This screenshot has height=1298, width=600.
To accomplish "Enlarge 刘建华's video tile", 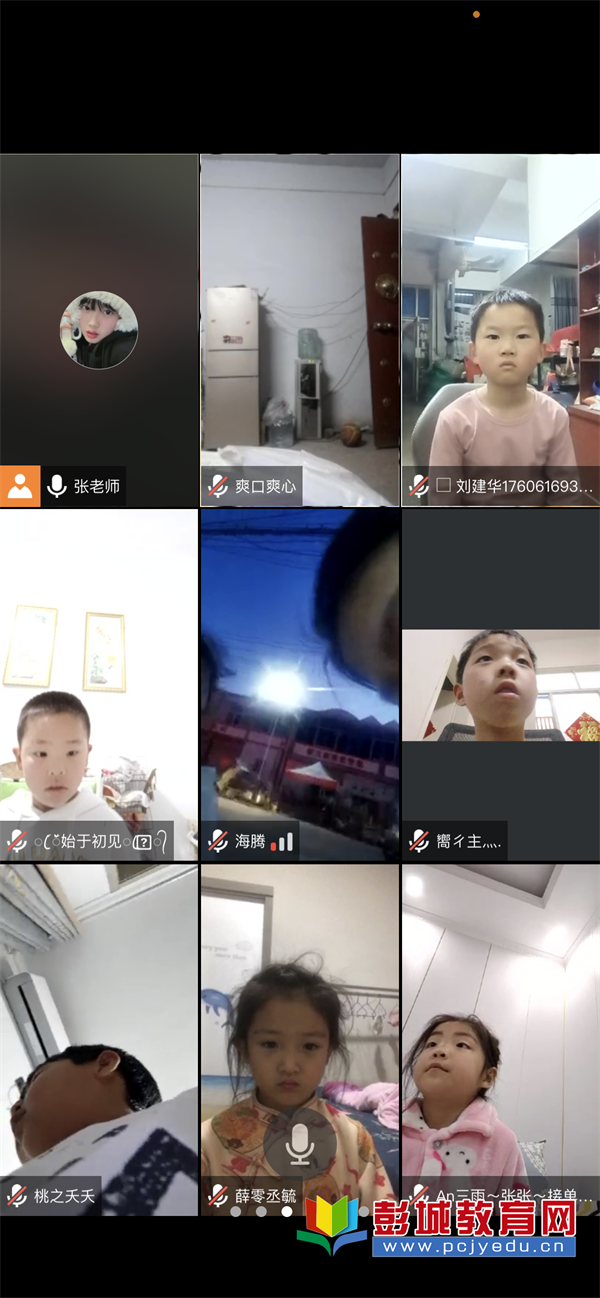I will 500,330.
